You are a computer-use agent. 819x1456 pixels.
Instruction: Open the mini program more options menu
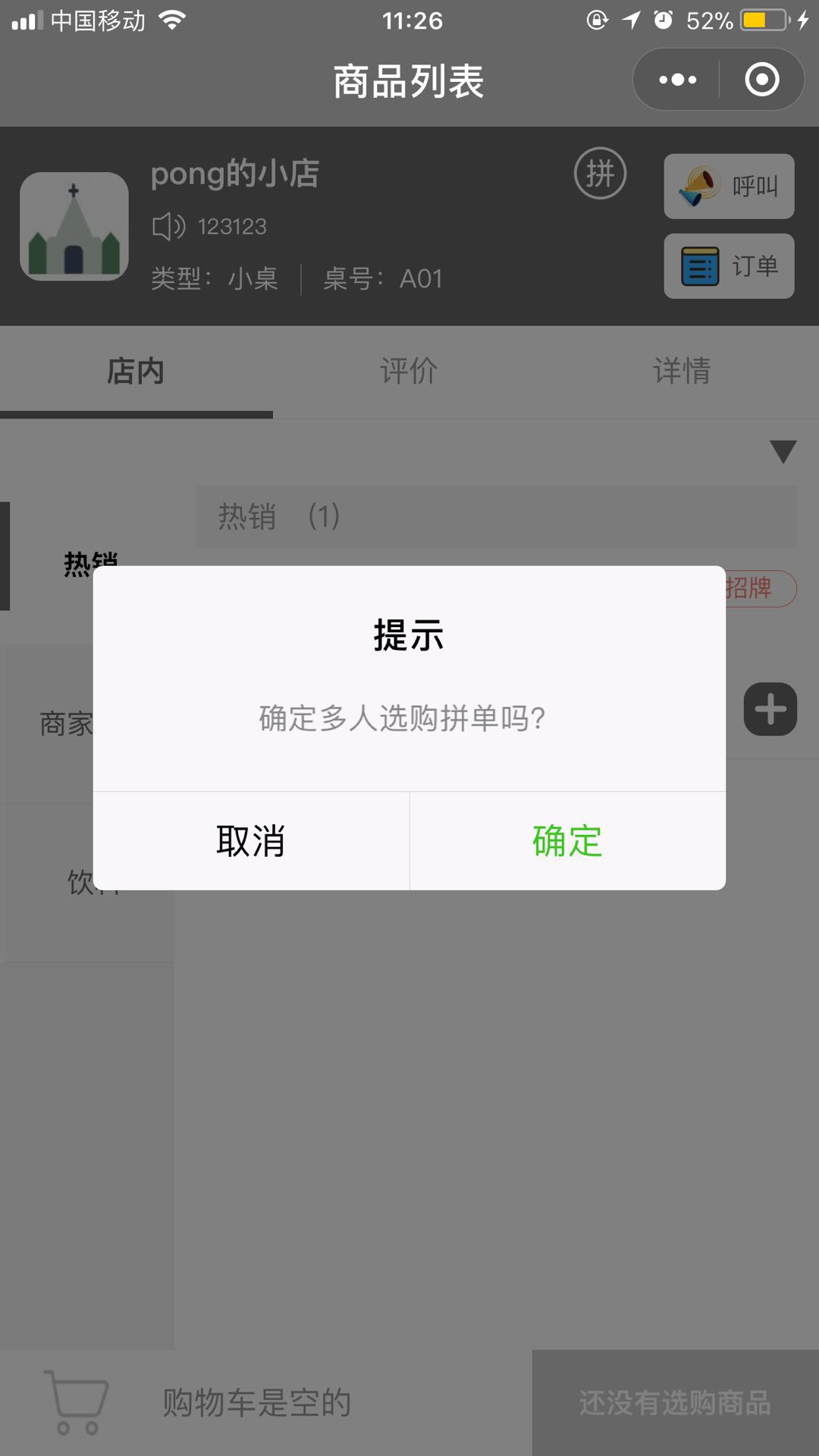pyautogui.click(x=677, y=80)
